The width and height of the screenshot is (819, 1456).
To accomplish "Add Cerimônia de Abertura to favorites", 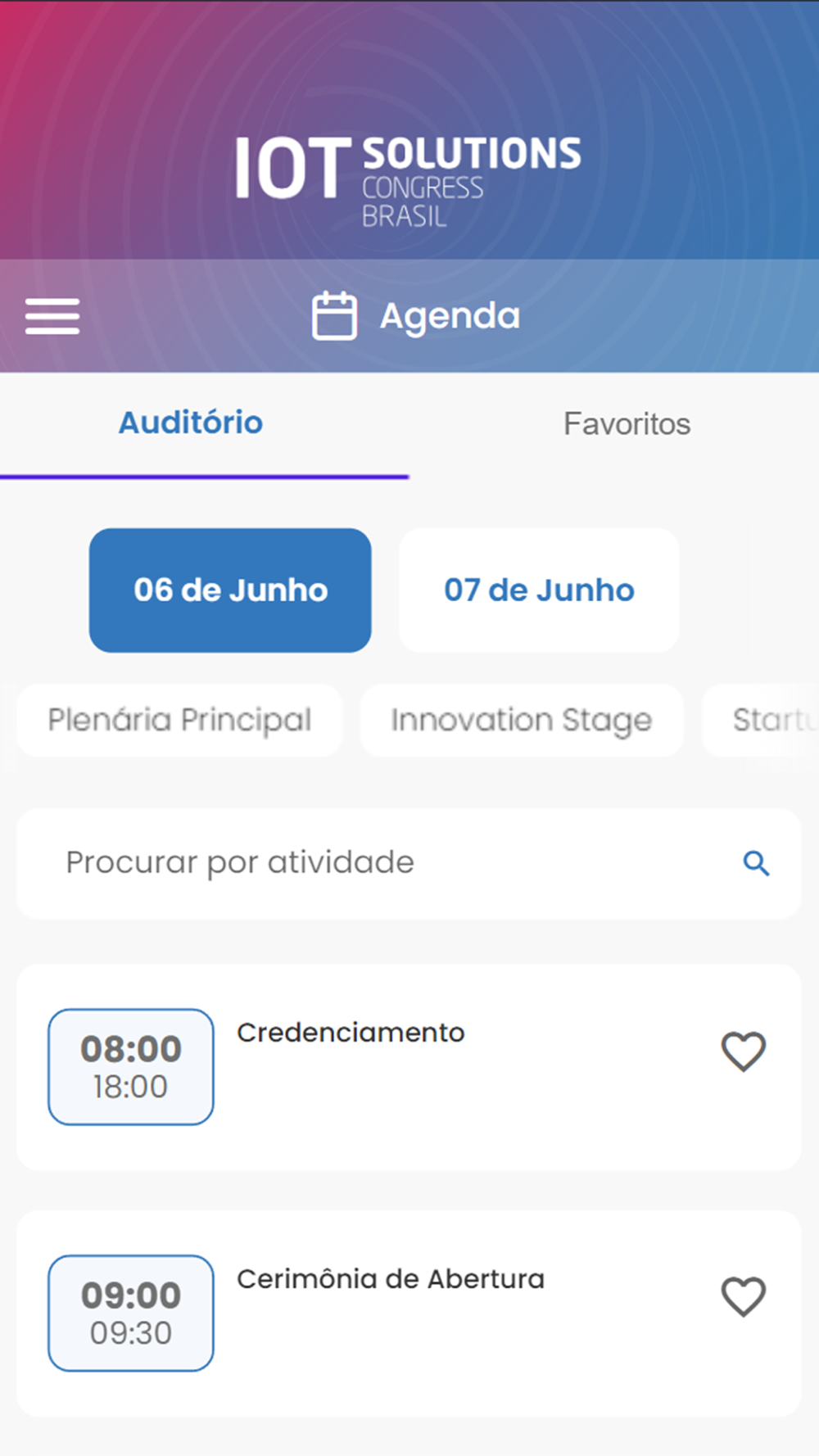I will tap(743, 1297).
